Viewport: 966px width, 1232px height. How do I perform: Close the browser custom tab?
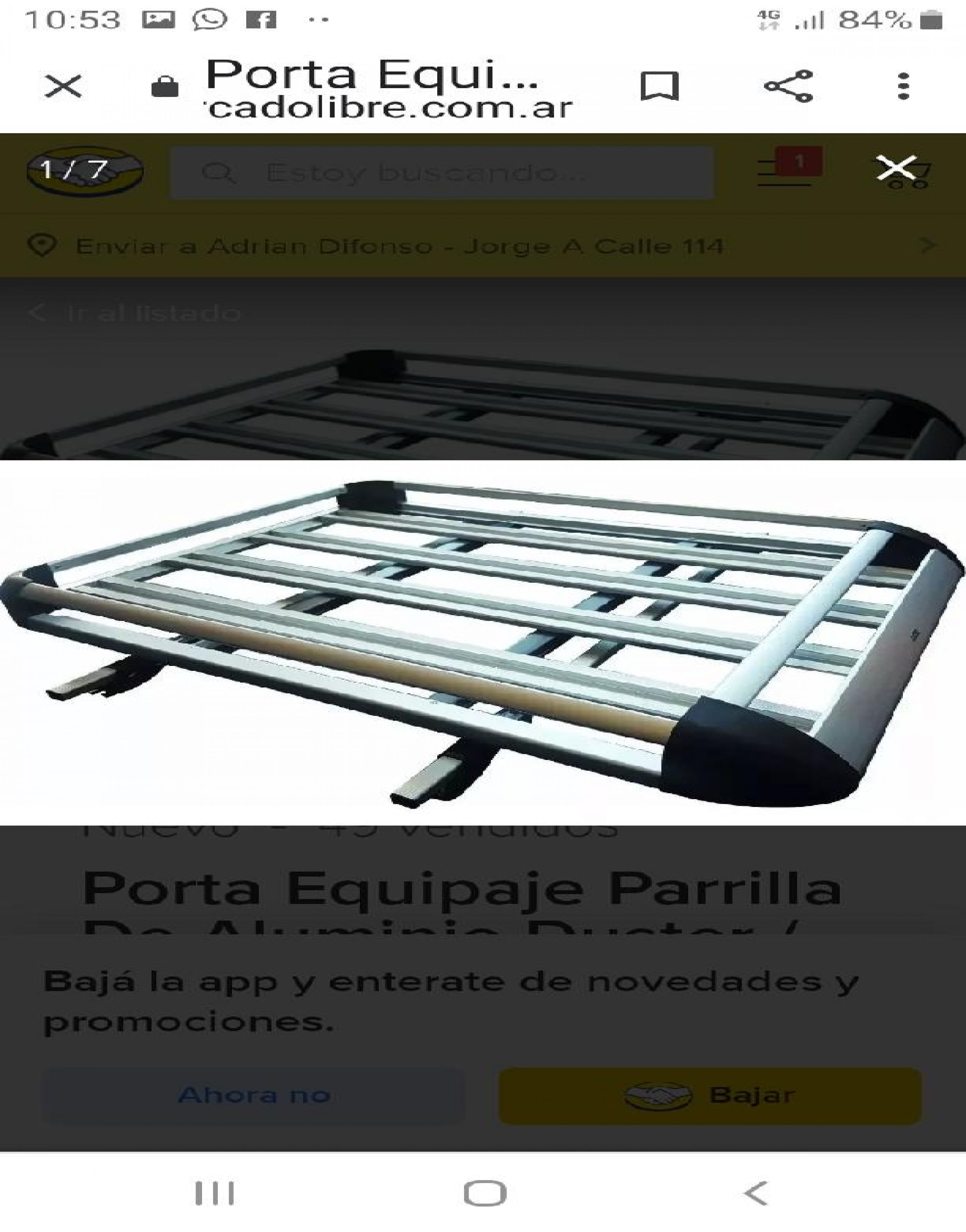pyautogui.click(x=63, y=87)
